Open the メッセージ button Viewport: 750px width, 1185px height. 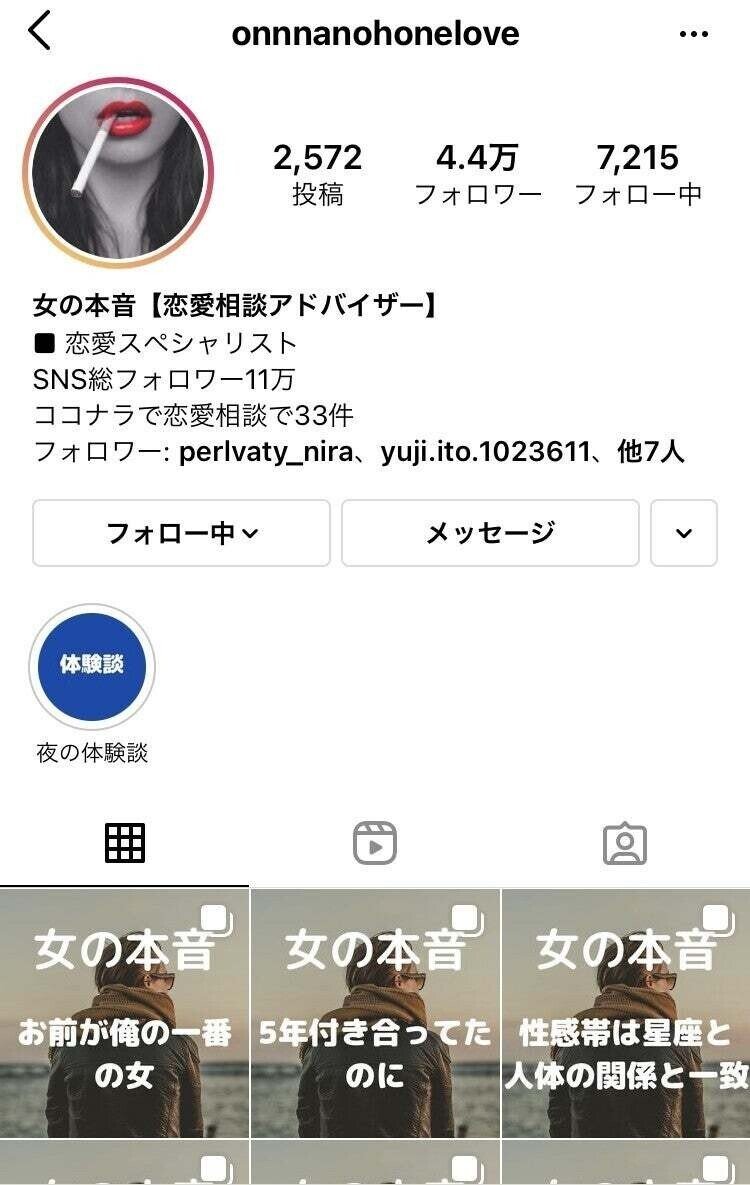point(487,533)
